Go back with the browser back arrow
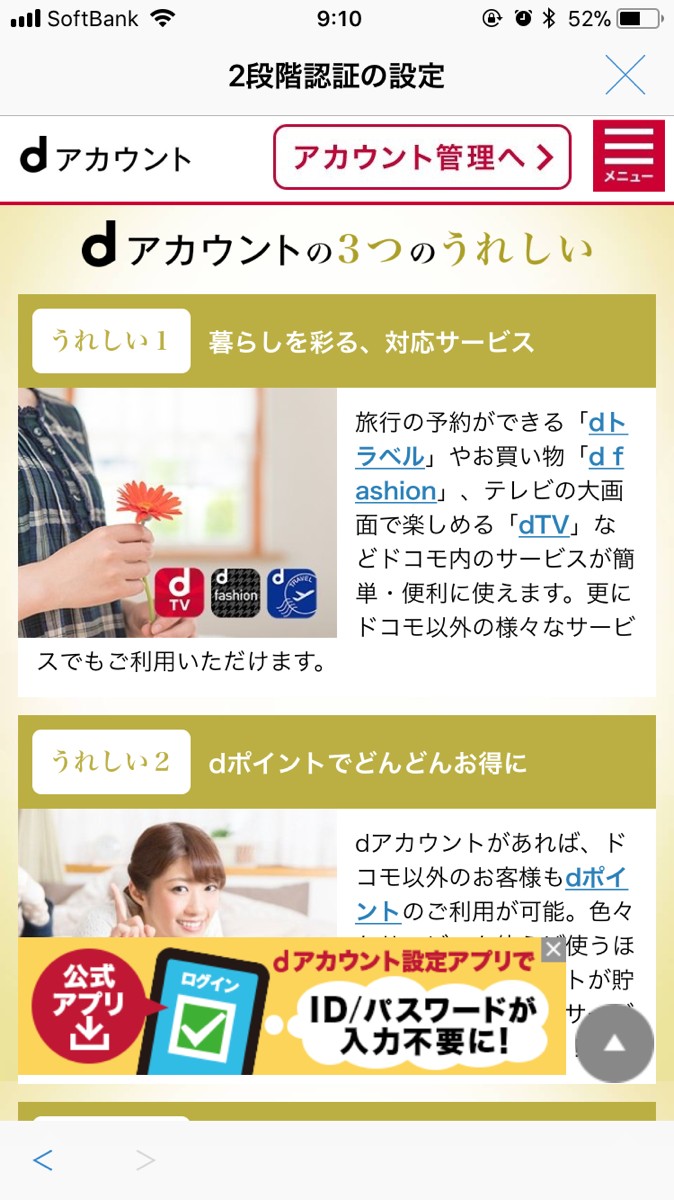The image size is (674, 1200). 42,1160
